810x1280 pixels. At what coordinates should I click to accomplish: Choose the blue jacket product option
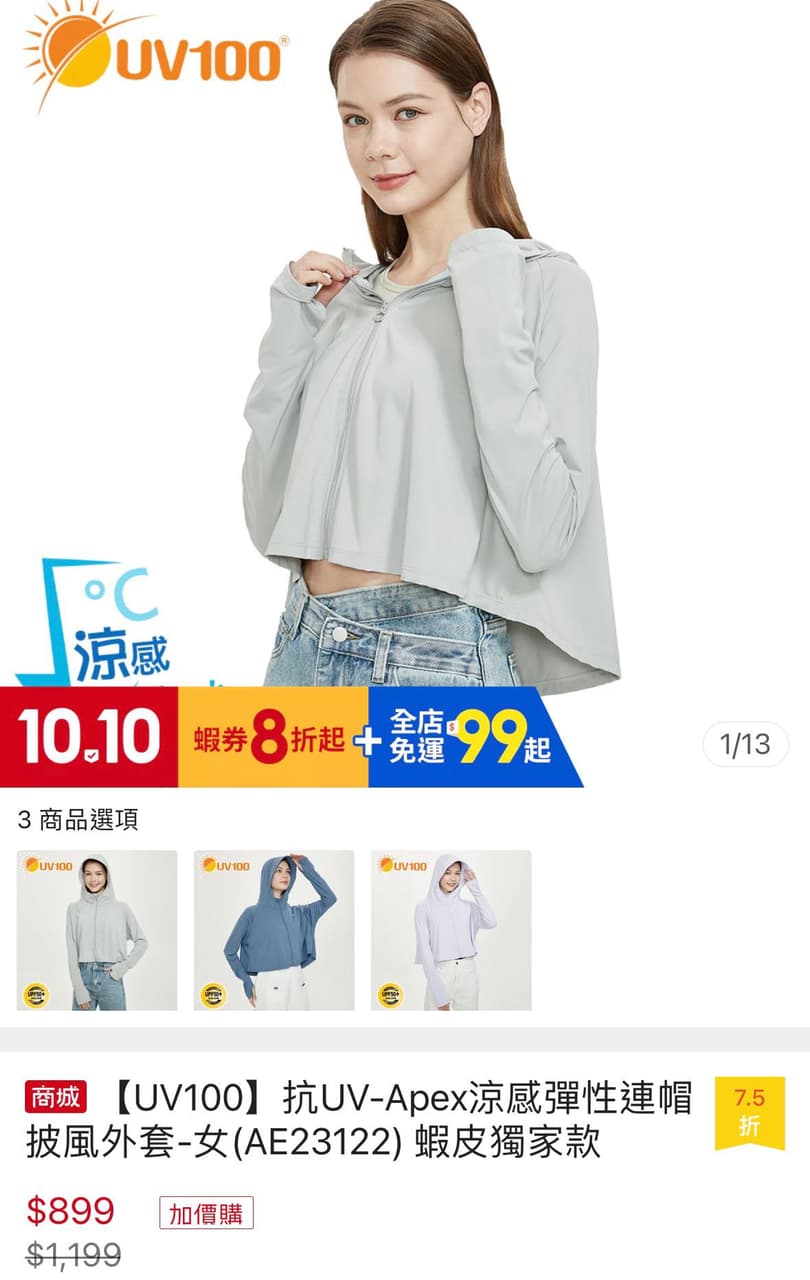pyautogui.click(x=274, y=930)
